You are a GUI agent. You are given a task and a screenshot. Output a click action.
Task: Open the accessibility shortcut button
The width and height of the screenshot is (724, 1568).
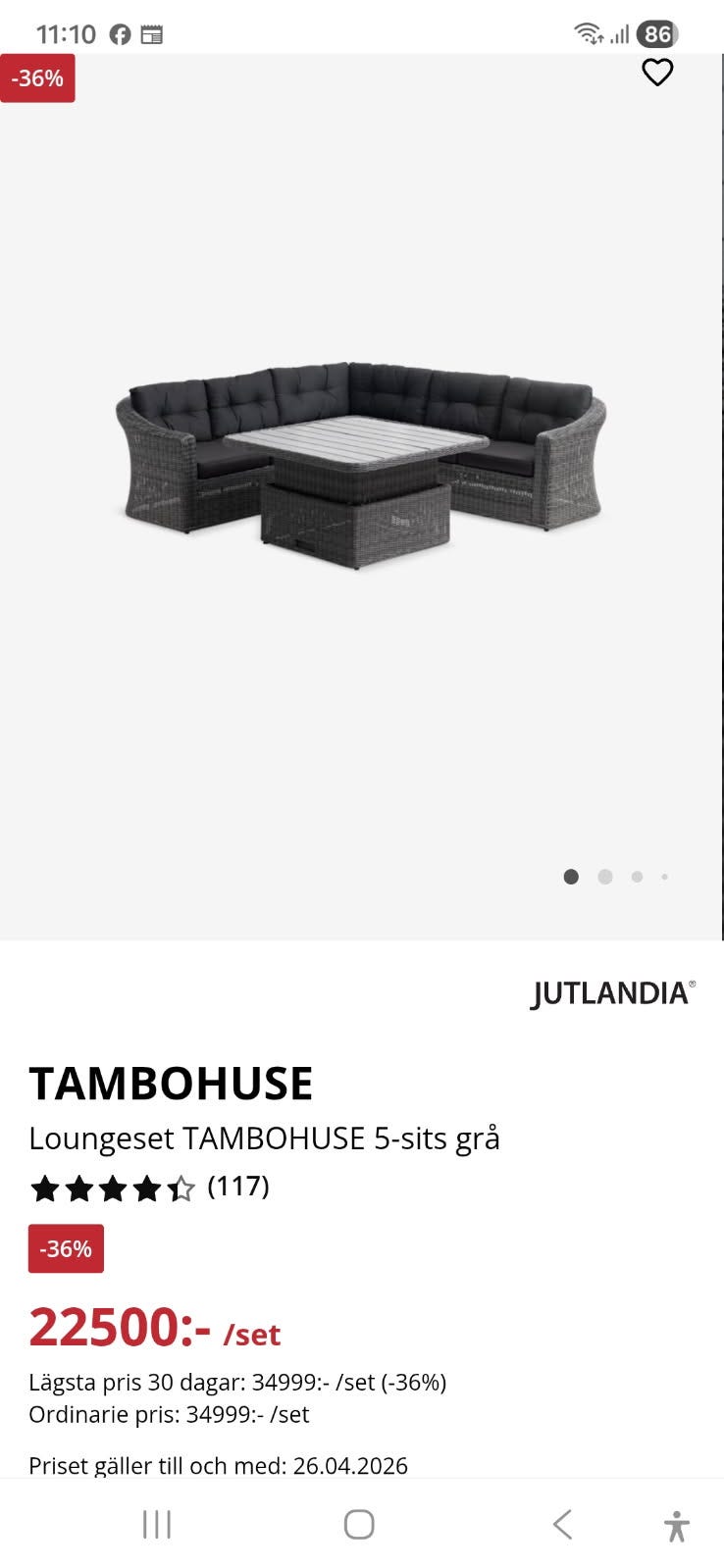677,1526
